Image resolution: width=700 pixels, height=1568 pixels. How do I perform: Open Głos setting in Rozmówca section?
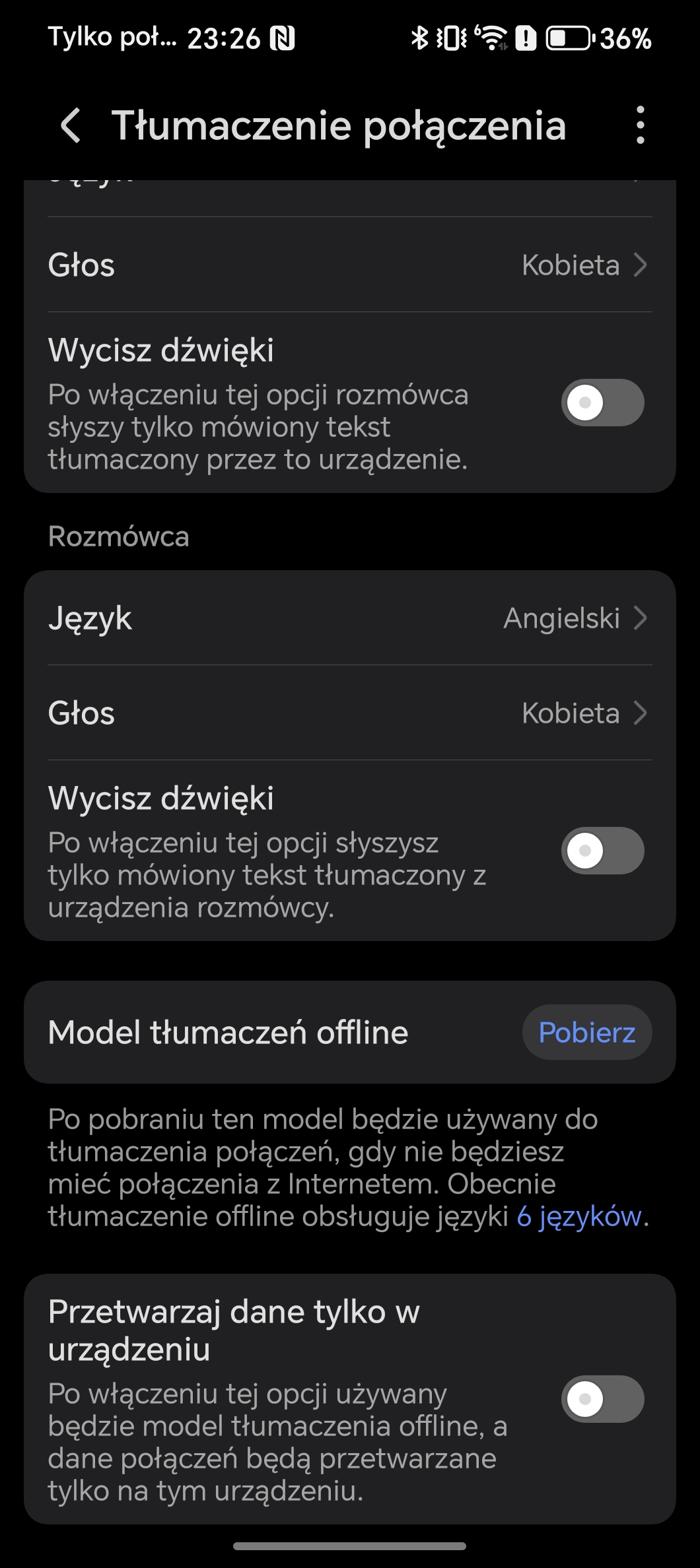tap(350, 713)
